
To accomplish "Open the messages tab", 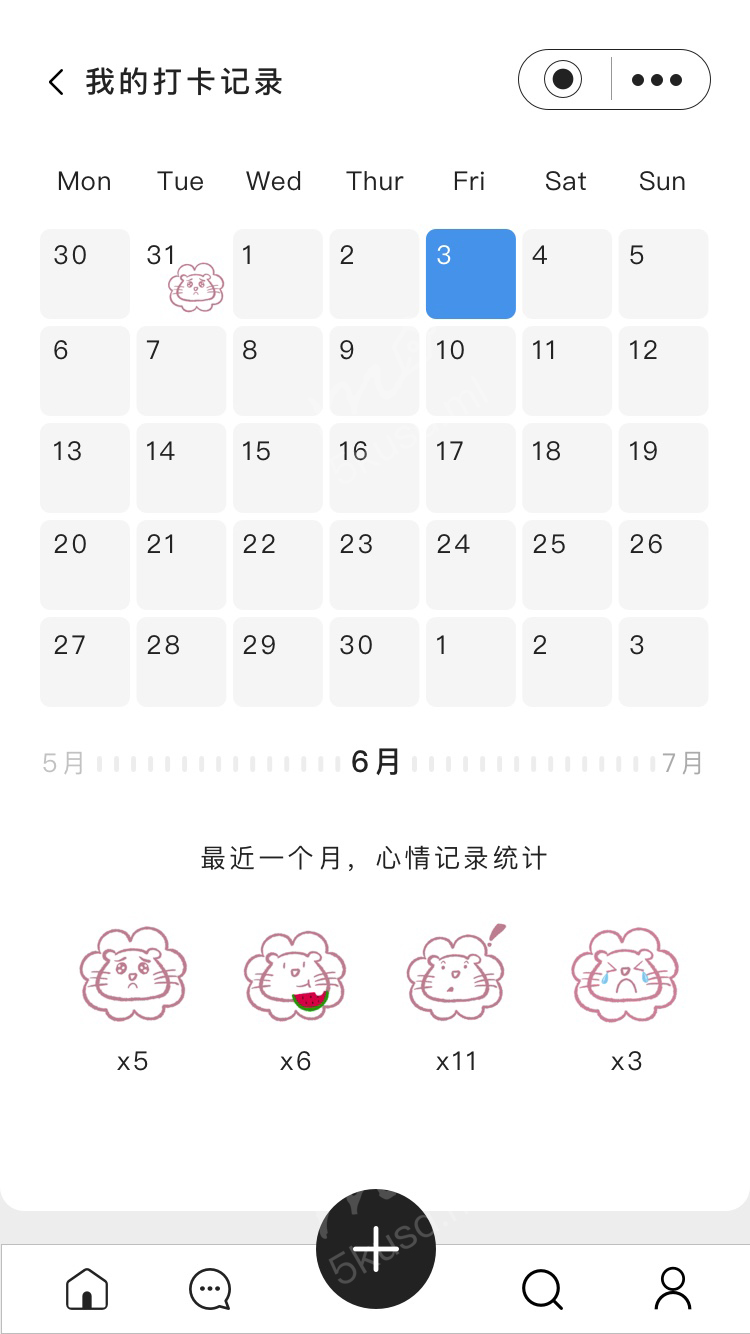I will (210, 1289).
